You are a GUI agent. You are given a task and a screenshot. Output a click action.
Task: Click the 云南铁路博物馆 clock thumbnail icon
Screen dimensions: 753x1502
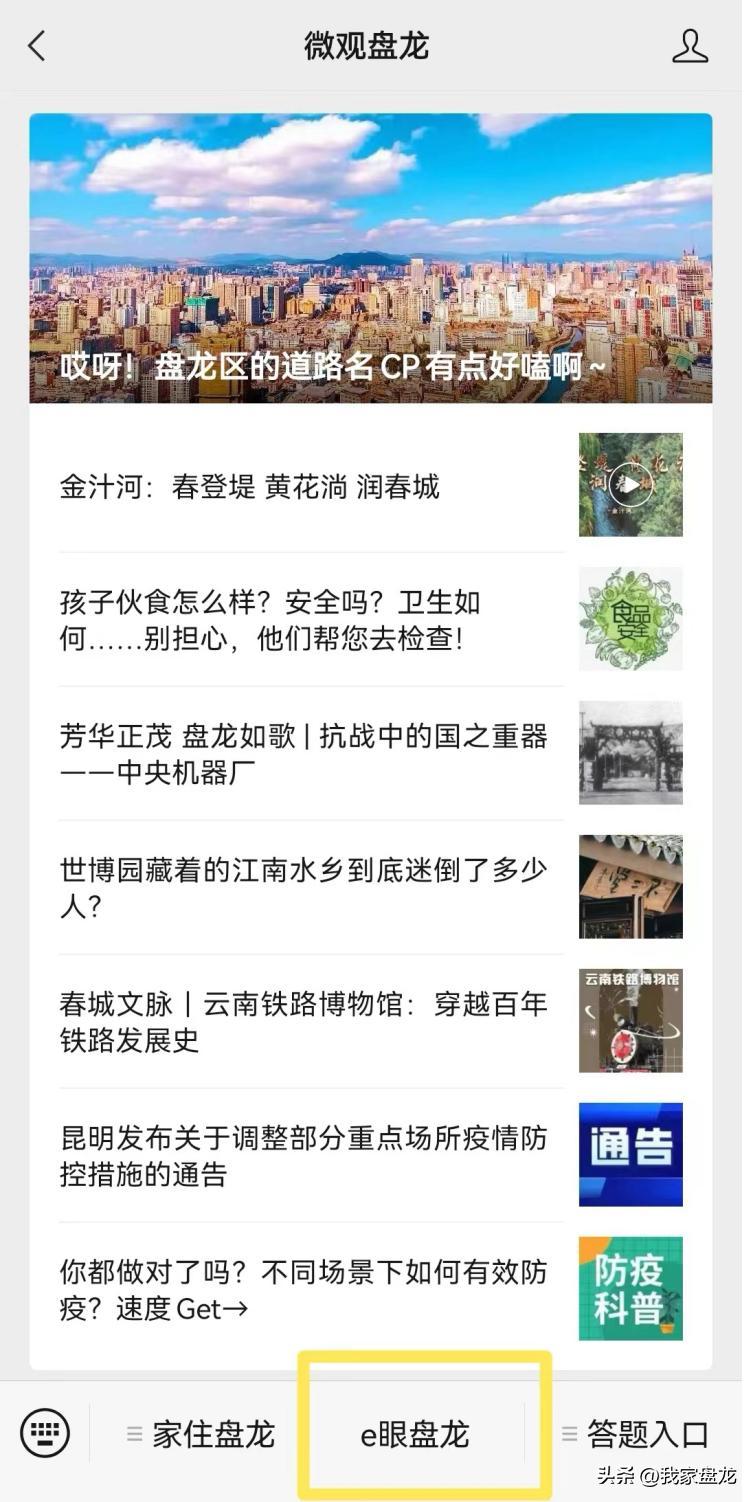630,1020
